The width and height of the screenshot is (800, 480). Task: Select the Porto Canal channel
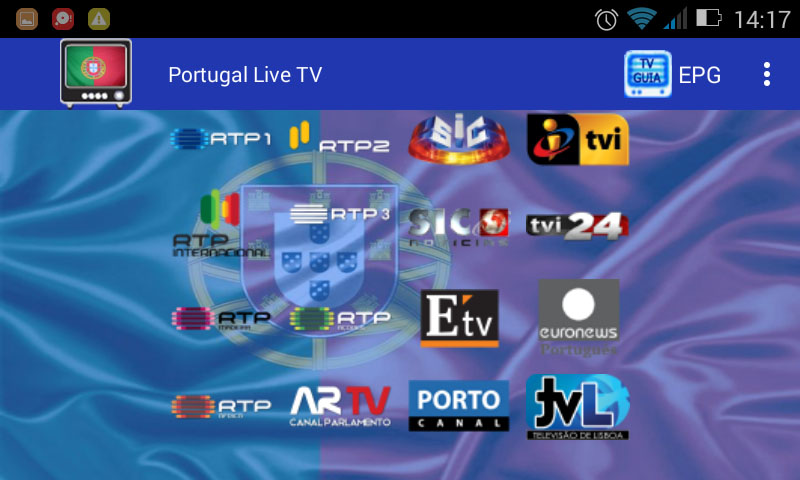(x=459, y=407)
